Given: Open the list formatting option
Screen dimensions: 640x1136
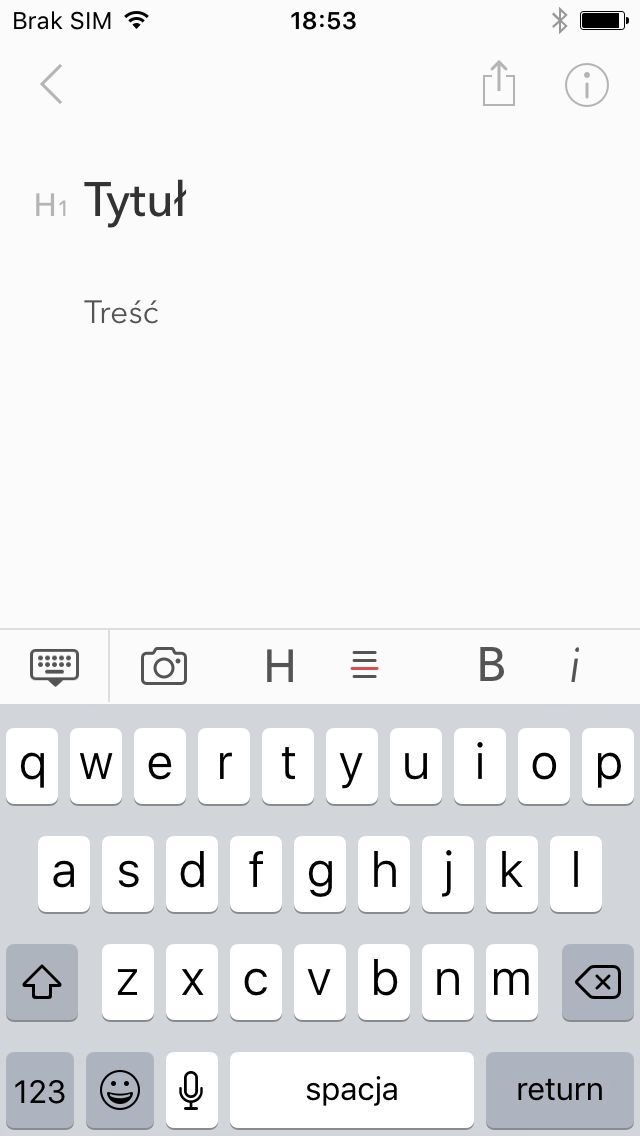Looking at the screenshot, I should click(x=365, y=665).
